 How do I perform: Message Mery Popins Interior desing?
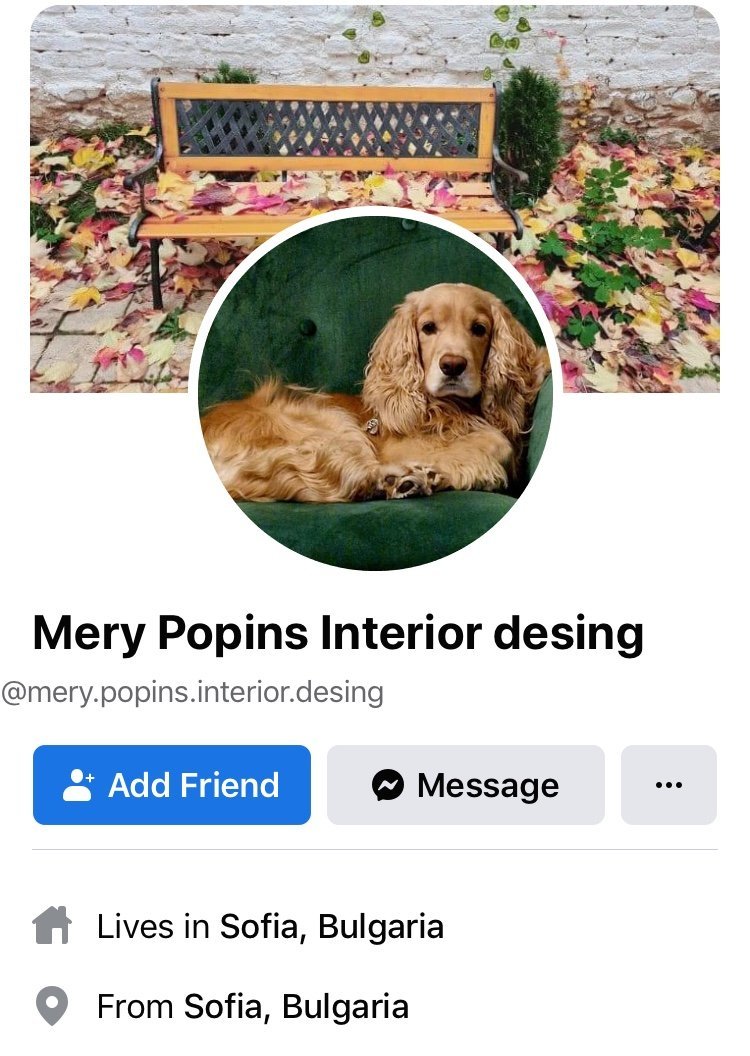click(466, 785)
